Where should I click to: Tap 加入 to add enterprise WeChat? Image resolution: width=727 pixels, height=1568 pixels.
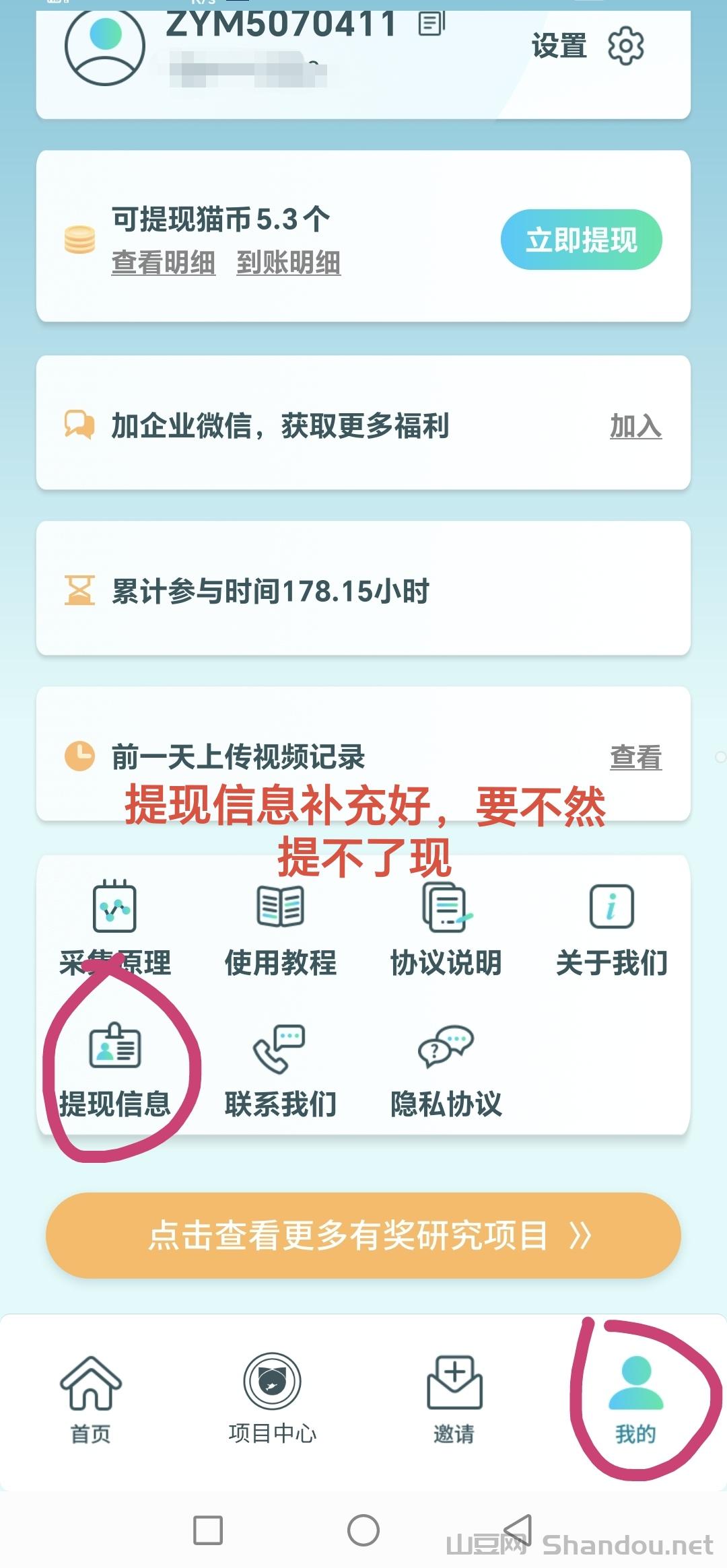(x=635, y=426)
